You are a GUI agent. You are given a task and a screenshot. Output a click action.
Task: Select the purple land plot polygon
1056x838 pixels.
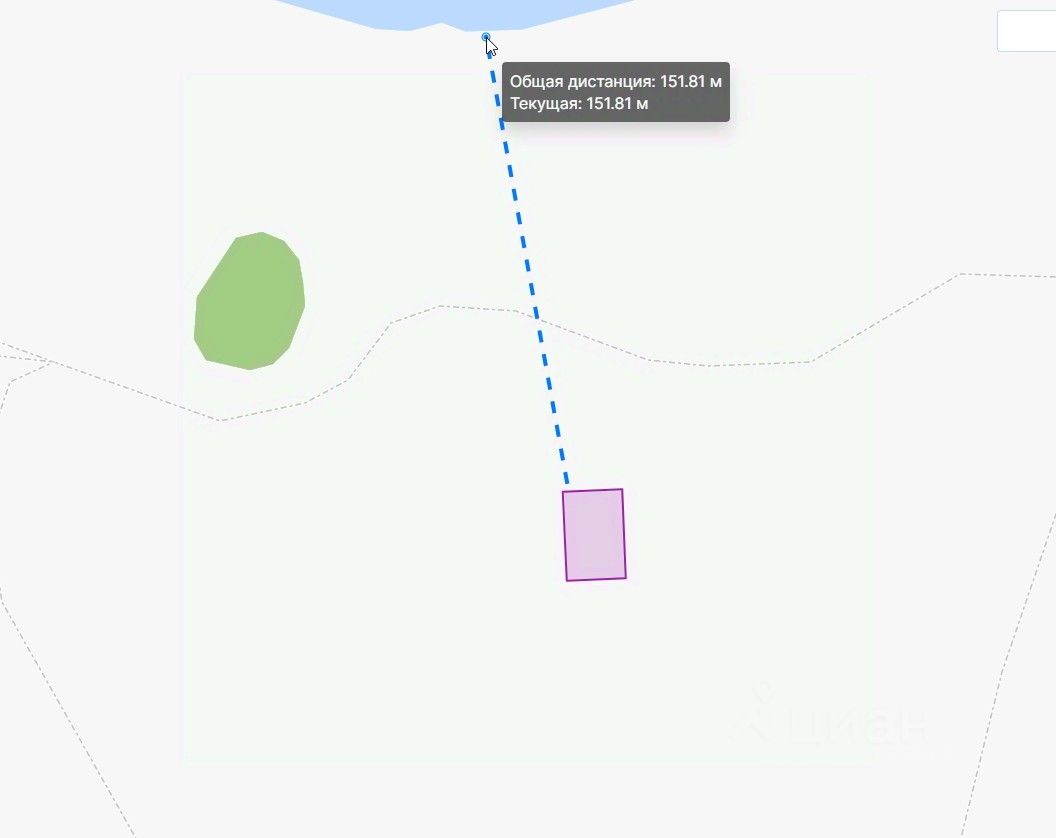click(594, 535)
